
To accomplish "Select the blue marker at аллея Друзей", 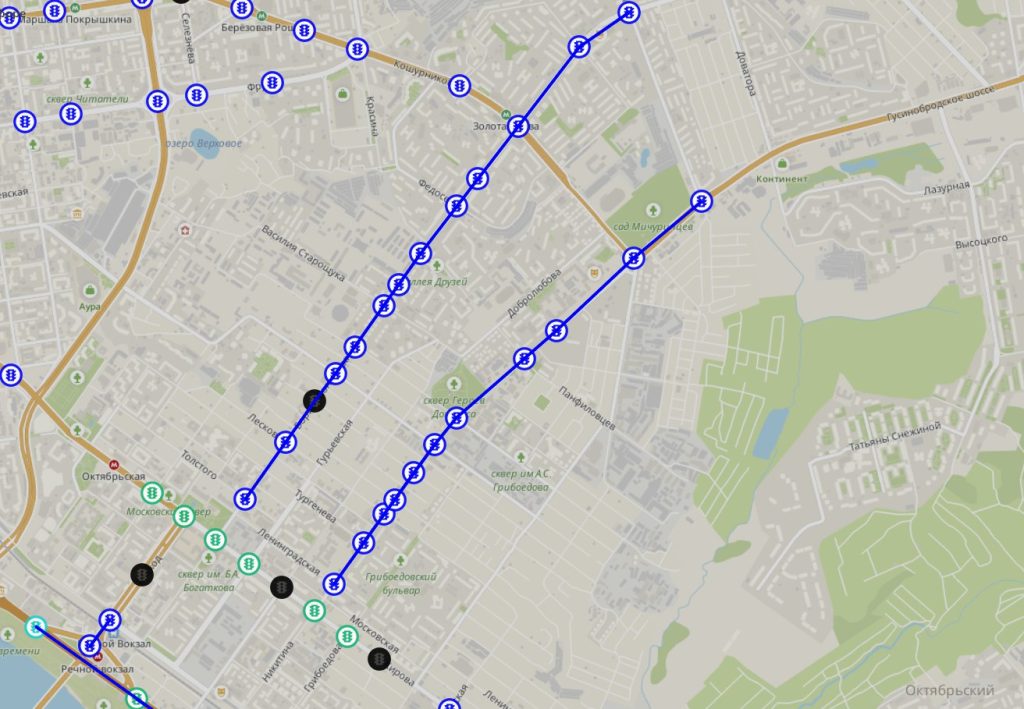I will click(398, 285).
